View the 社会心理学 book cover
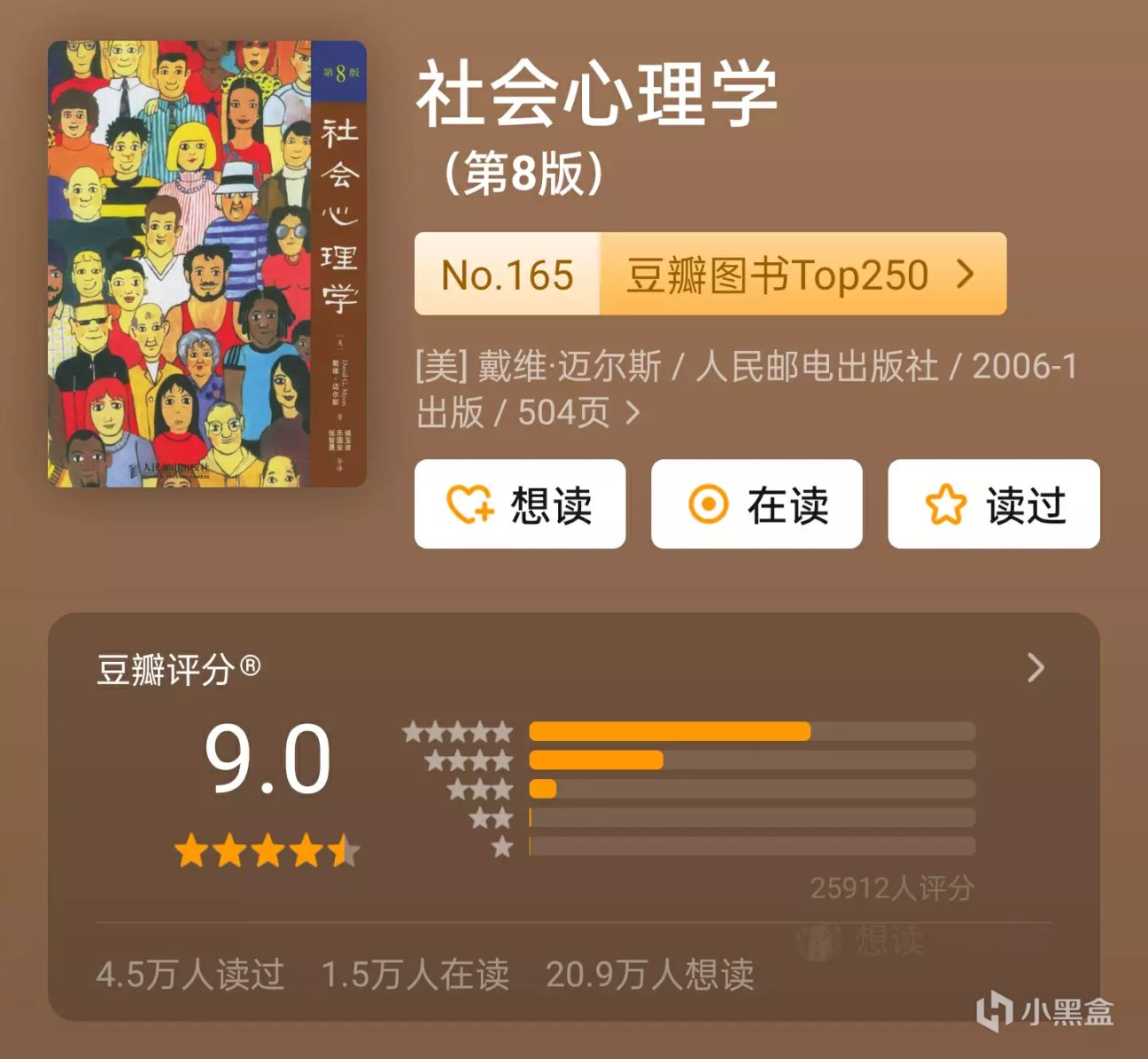 (x=206, y=264)
